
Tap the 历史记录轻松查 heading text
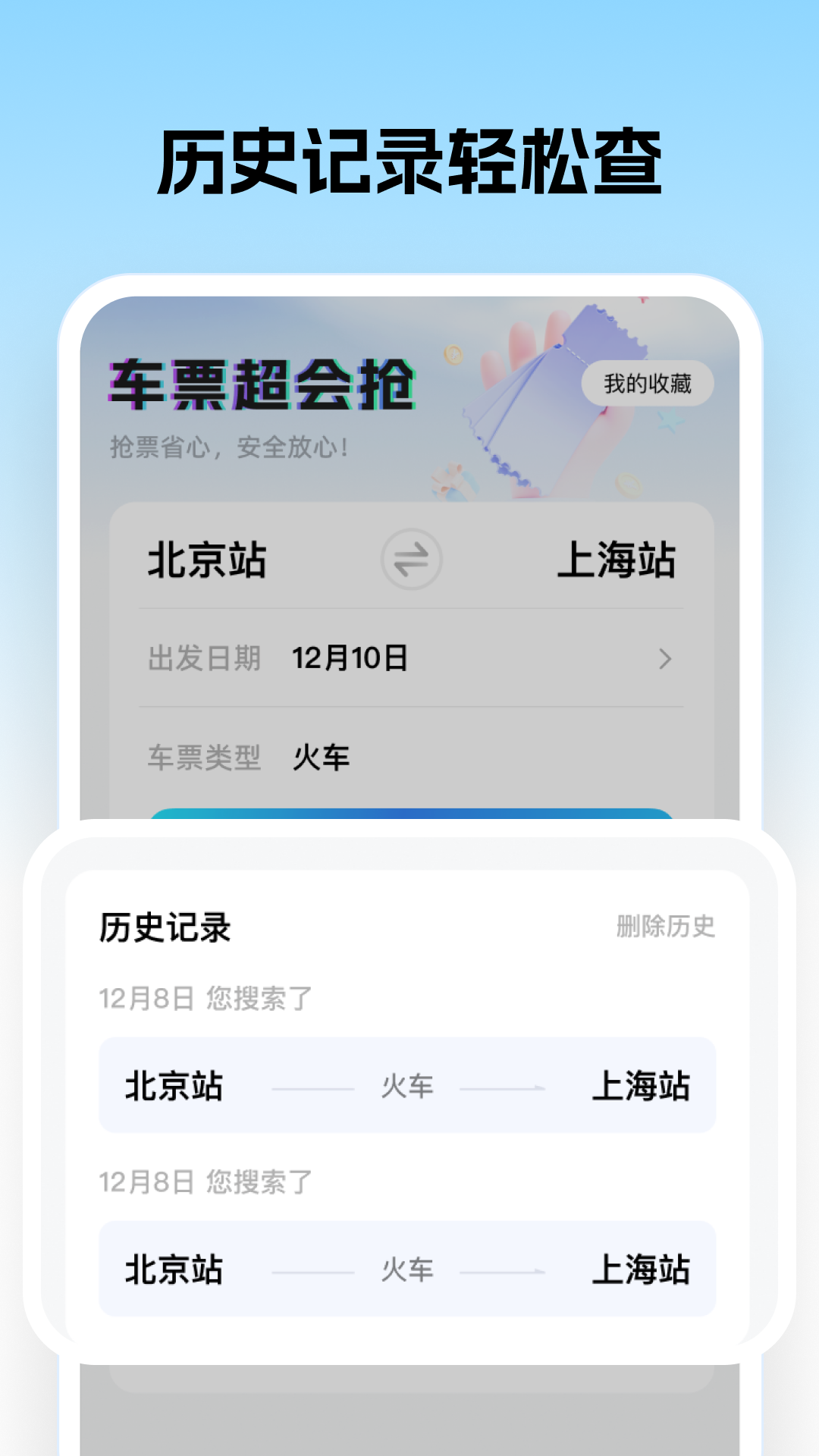click(409, 162)
